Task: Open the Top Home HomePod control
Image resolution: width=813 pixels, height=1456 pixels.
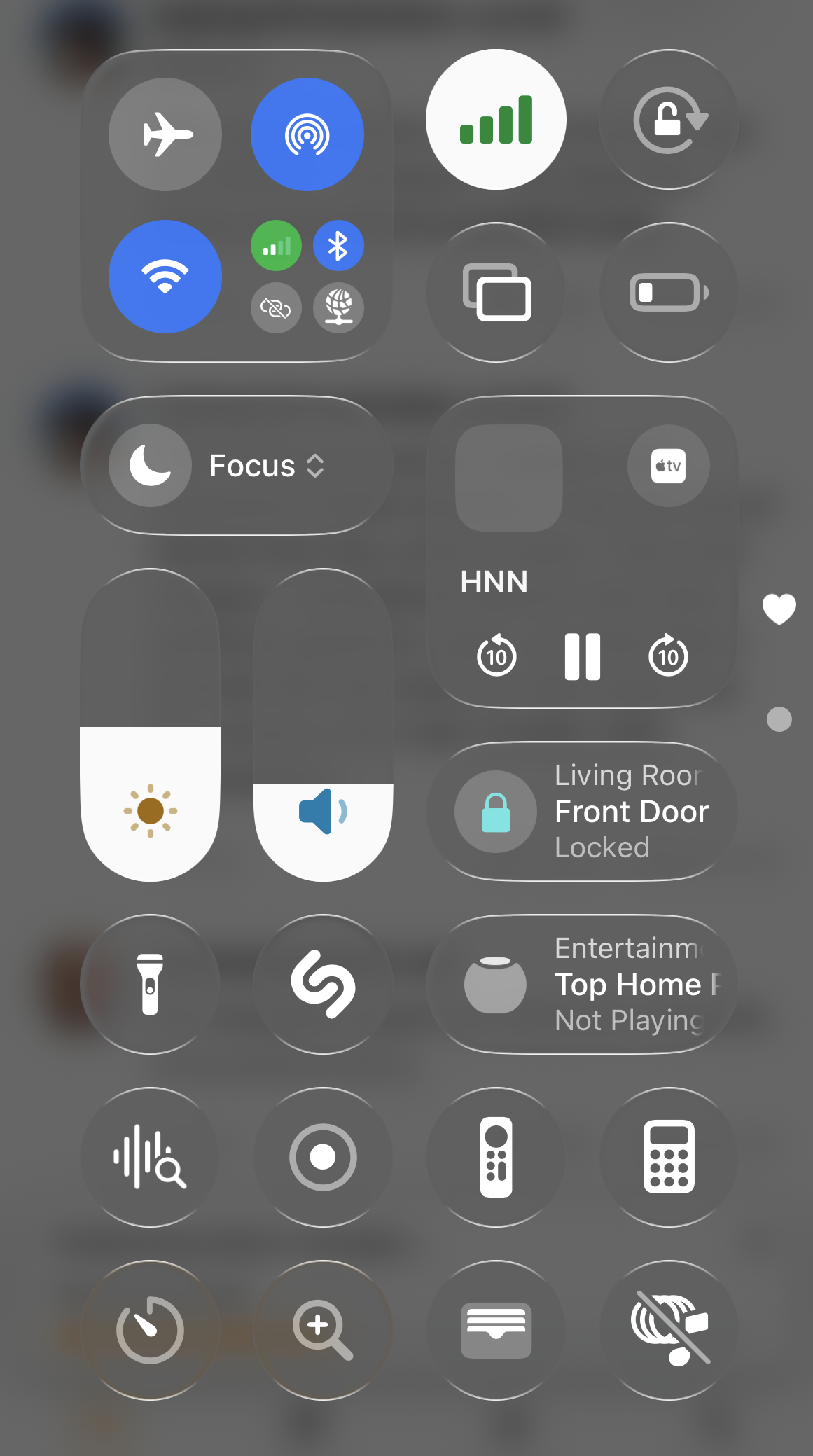Action: [x=582, y=984]
